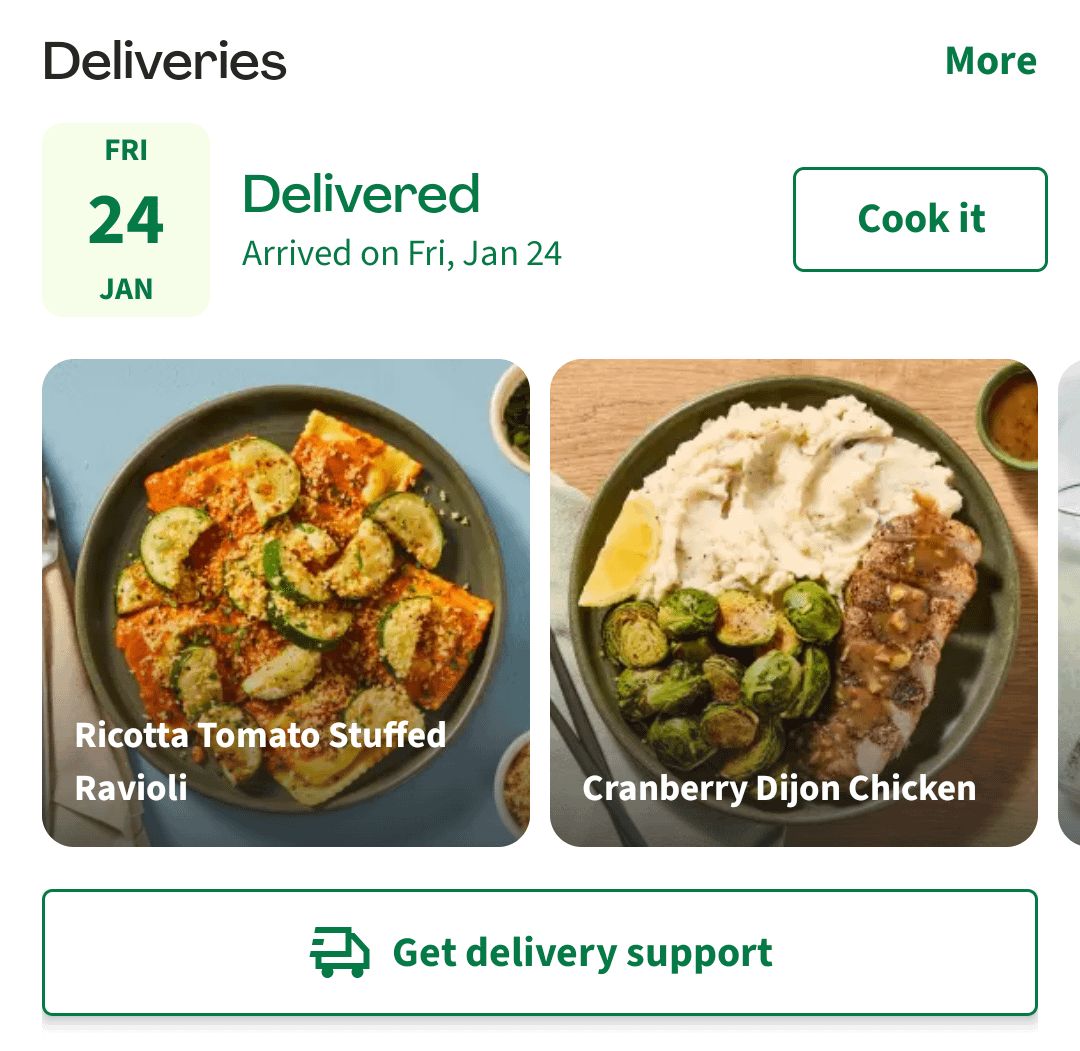View the Cranberry Dijon Chicken meal
The width and height of the screenshot is (1080, 1051).
[x=793, y=602]
